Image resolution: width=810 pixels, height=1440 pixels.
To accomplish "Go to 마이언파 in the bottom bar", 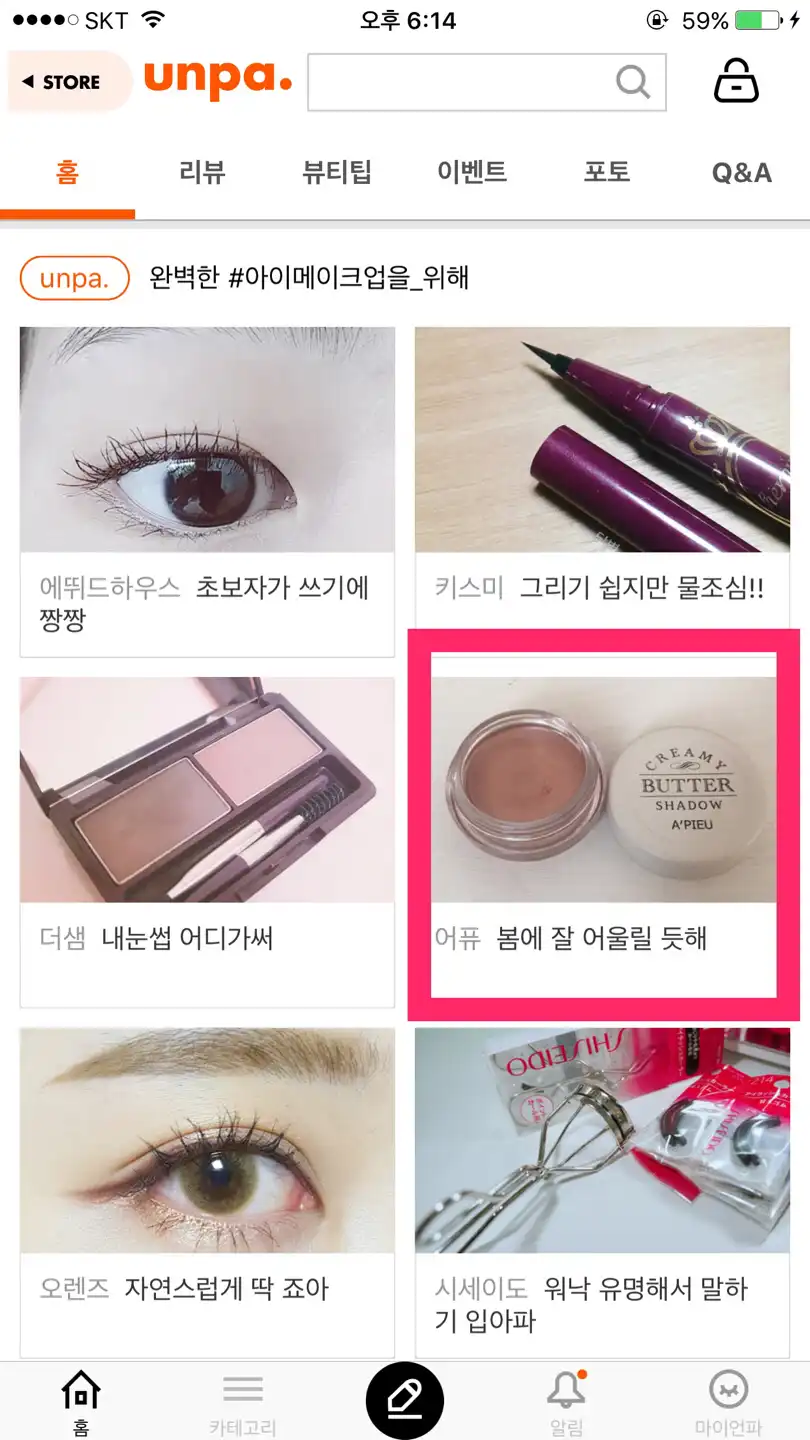I will pyautogui.click(x=728, y=1402).
